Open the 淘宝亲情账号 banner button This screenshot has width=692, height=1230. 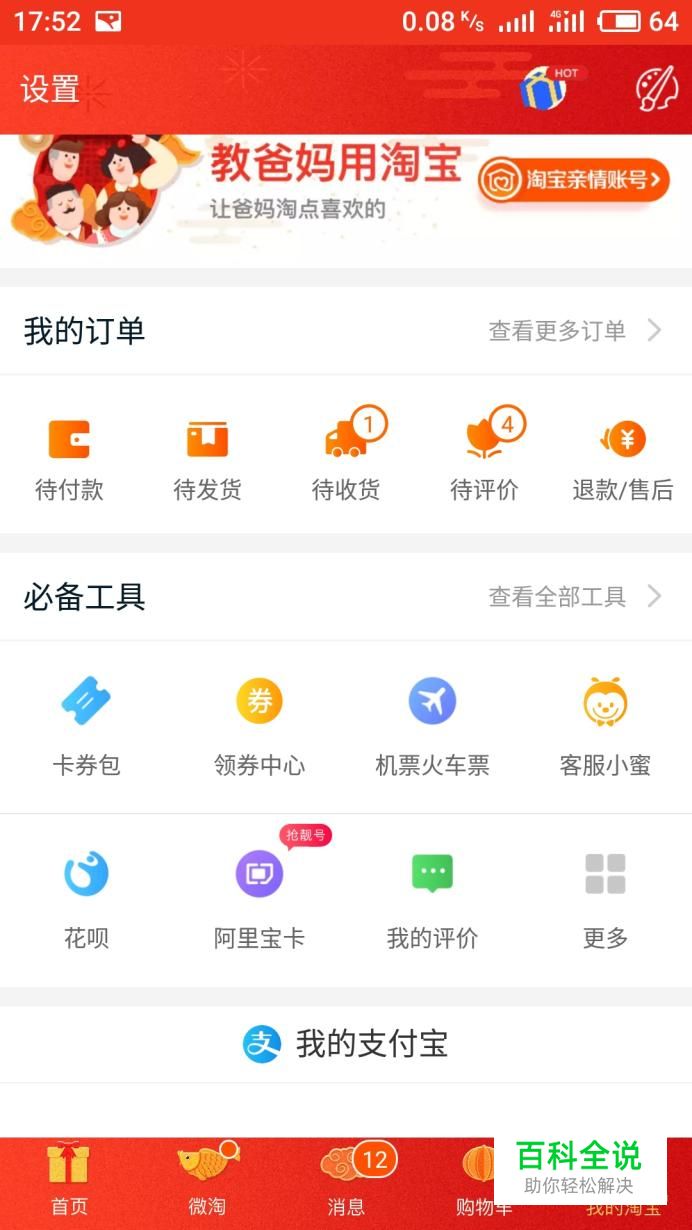pos(572,181)
